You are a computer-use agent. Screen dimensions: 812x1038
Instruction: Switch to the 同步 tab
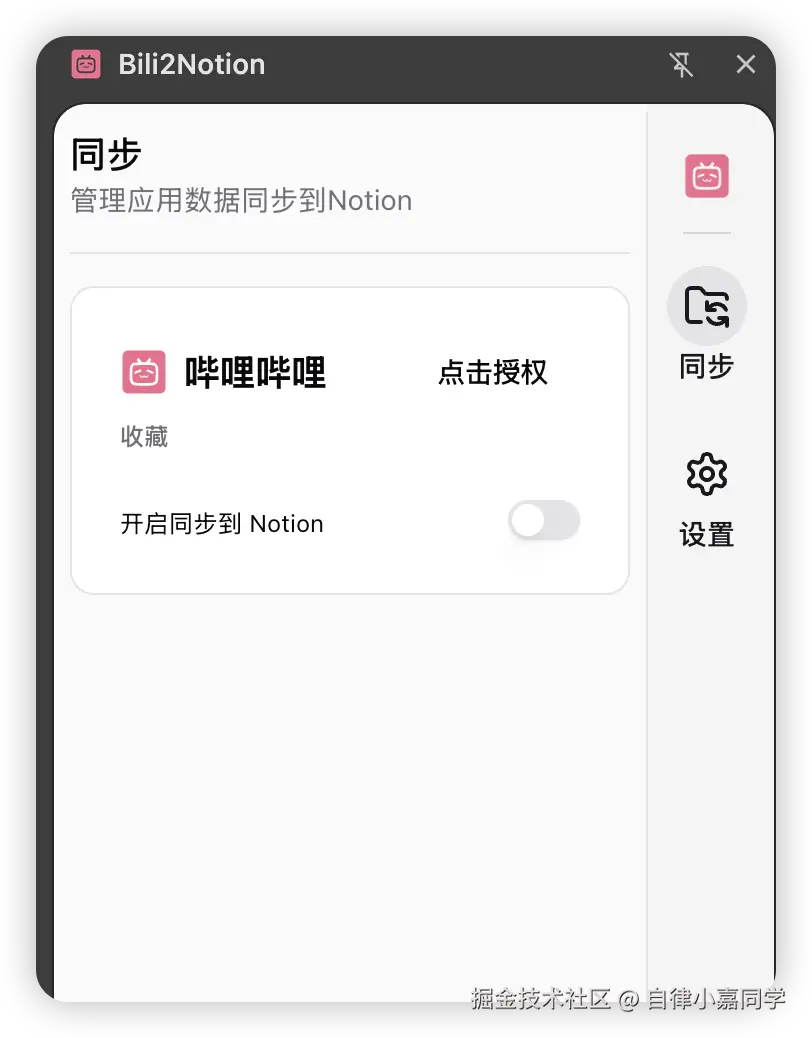706,325
